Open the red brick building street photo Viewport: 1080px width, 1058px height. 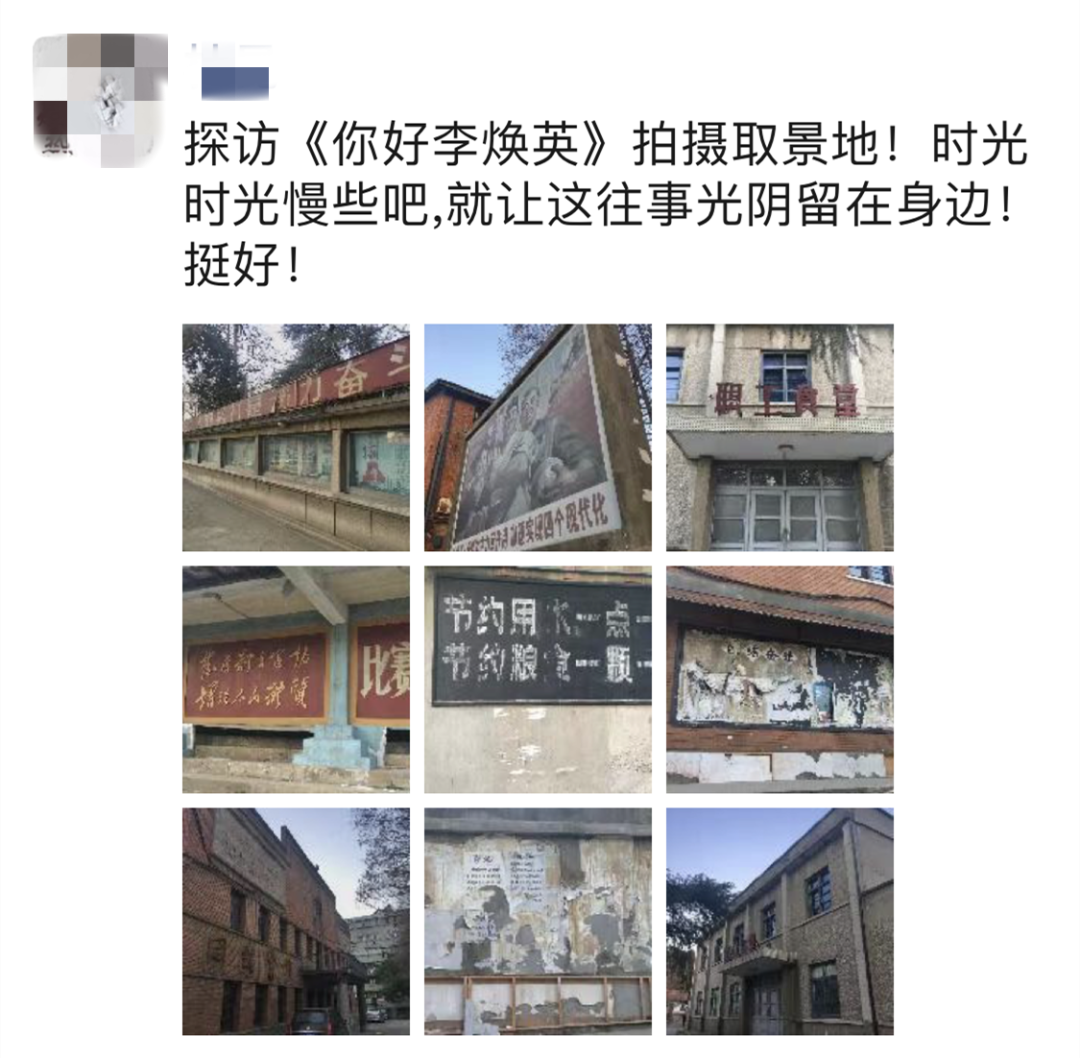tap(295, 921)
